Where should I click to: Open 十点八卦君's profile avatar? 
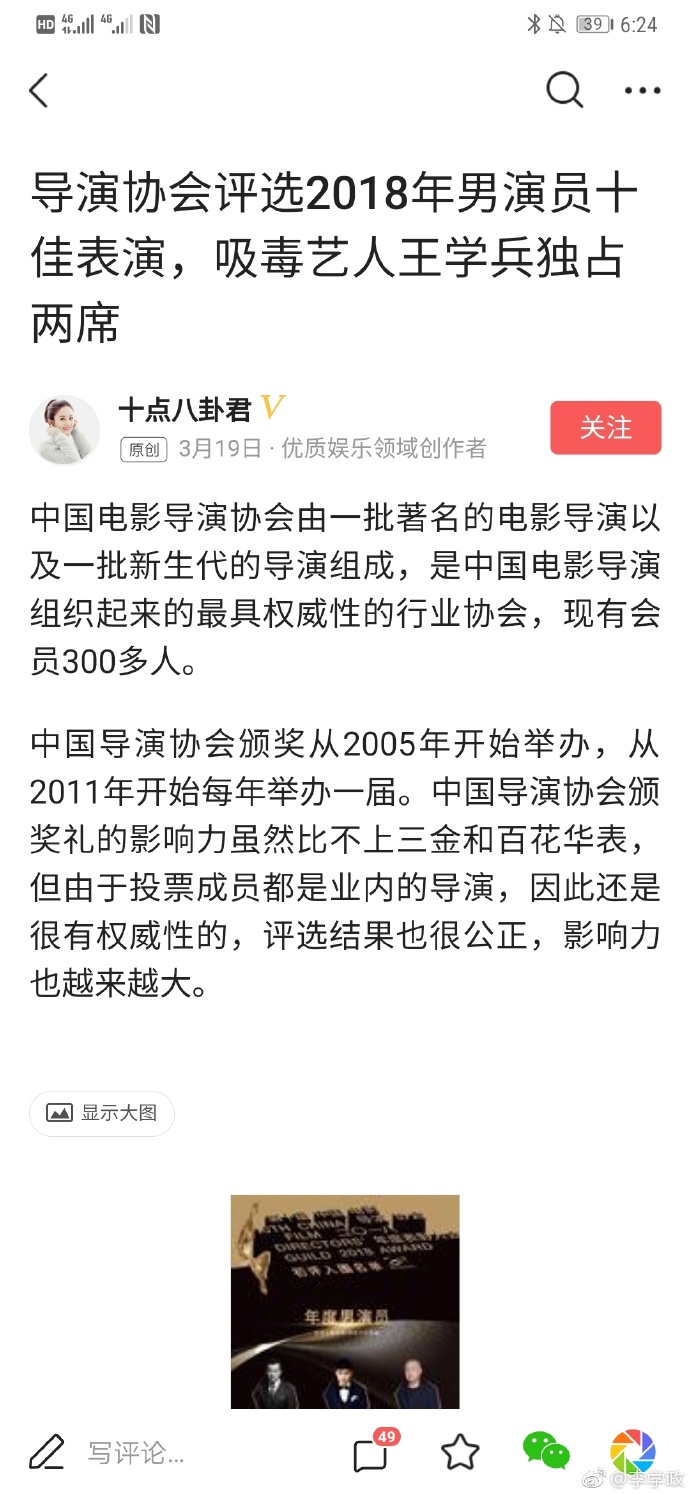point(64,429)
